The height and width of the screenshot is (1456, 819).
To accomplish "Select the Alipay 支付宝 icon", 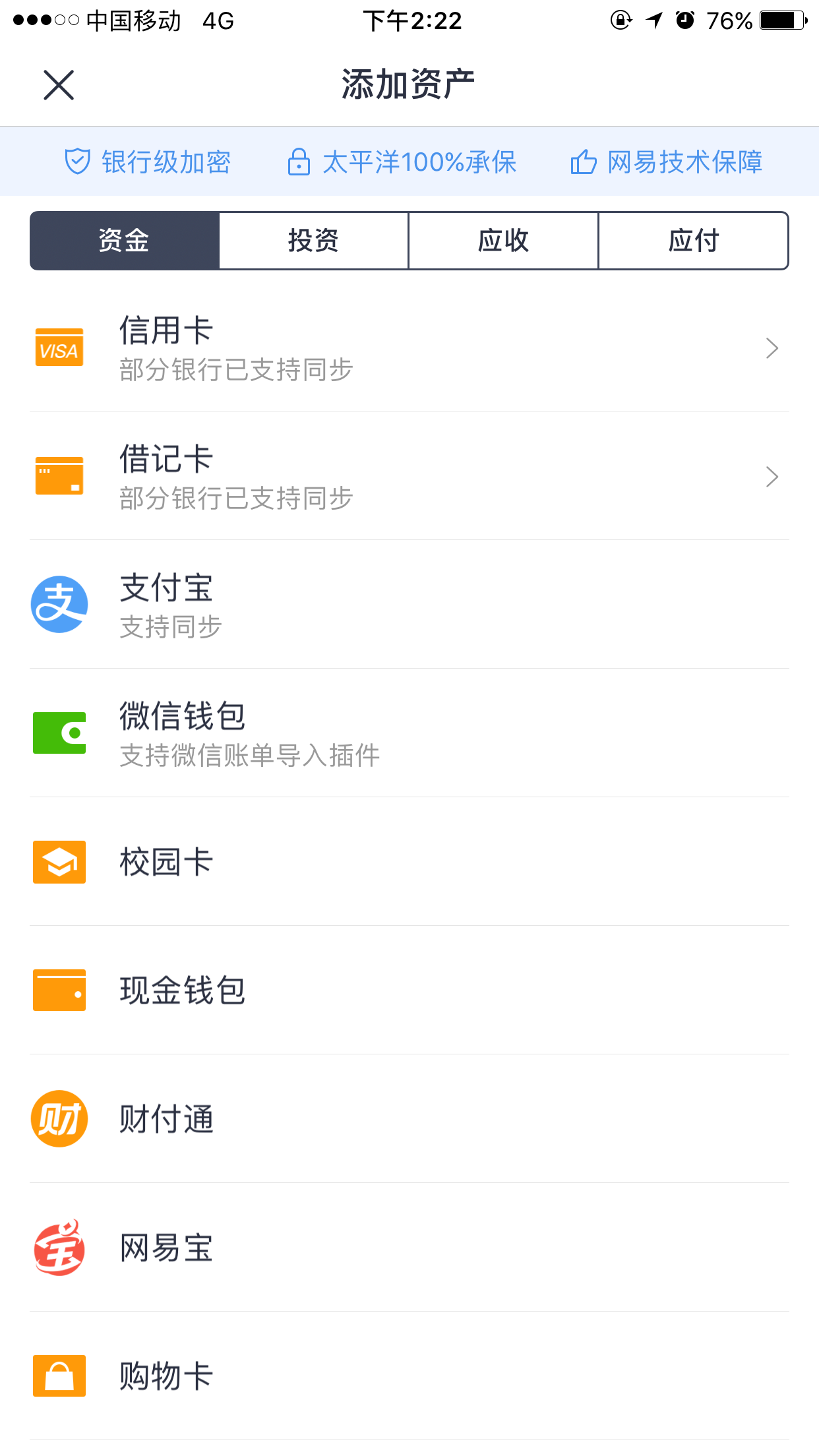I will 59,604.
